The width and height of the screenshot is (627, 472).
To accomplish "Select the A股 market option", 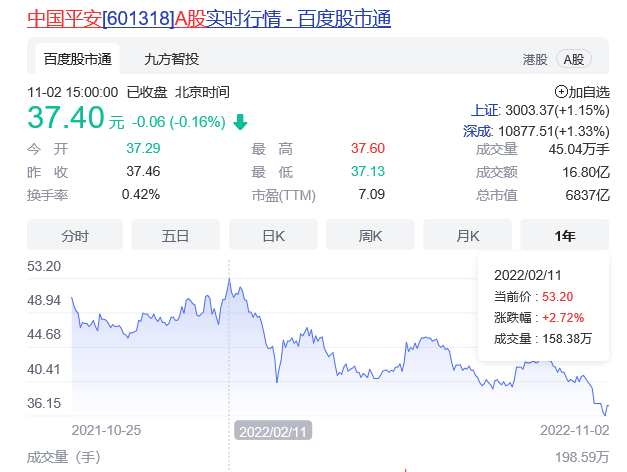I will pyautogui.click(x=573, y=59).
